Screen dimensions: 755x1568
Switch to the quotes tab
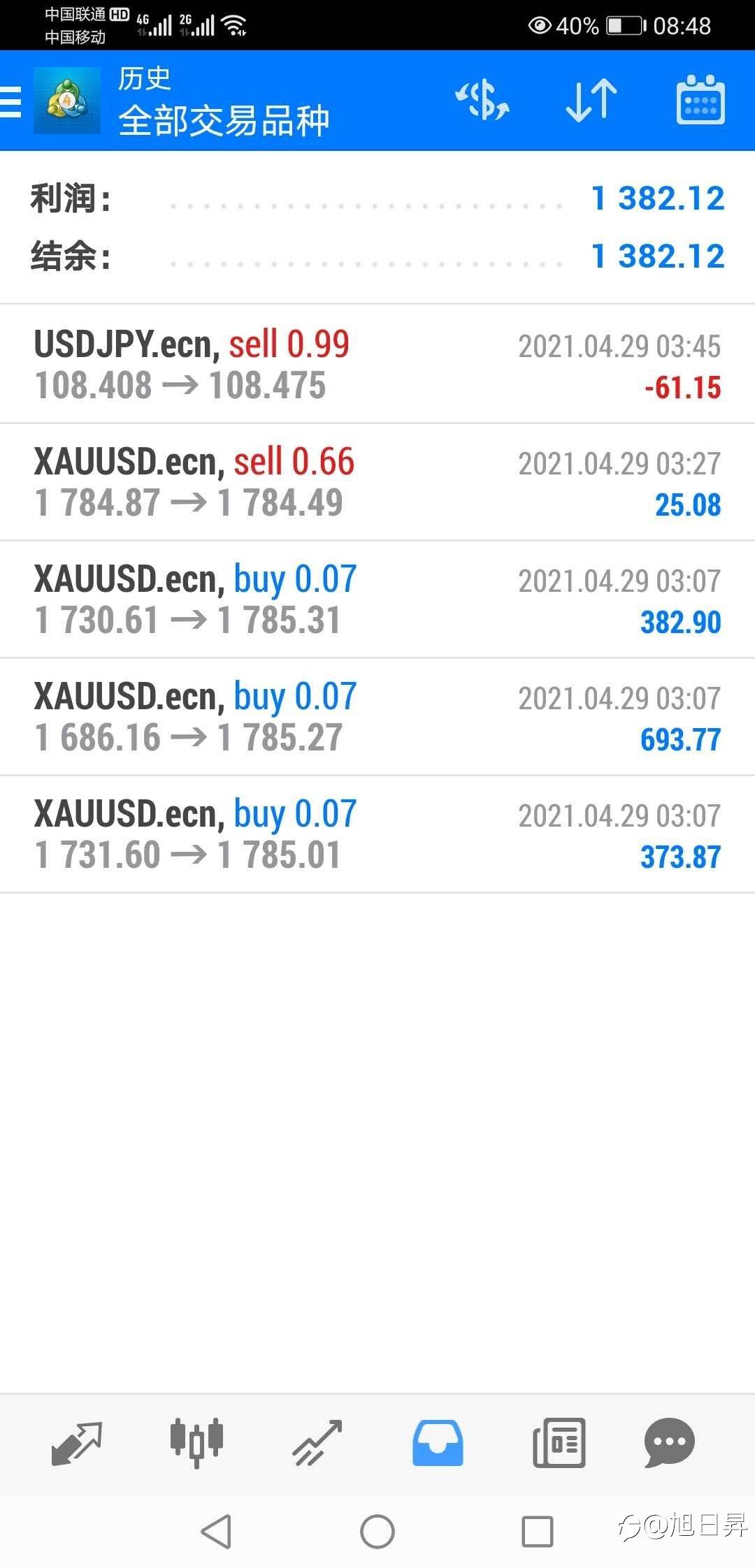click(x=77, y=1442)
